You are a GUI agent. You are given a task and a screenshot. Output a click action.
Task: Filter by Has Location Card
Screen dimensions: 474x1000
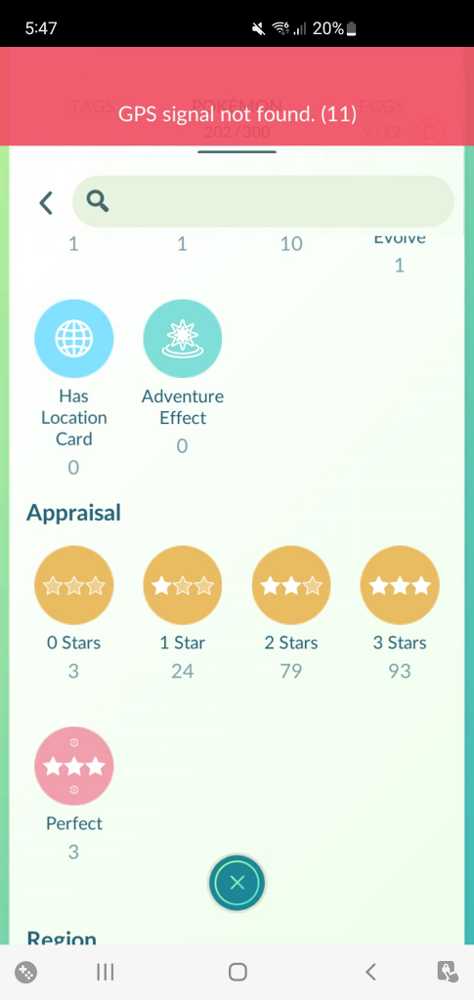pos(74,339)
